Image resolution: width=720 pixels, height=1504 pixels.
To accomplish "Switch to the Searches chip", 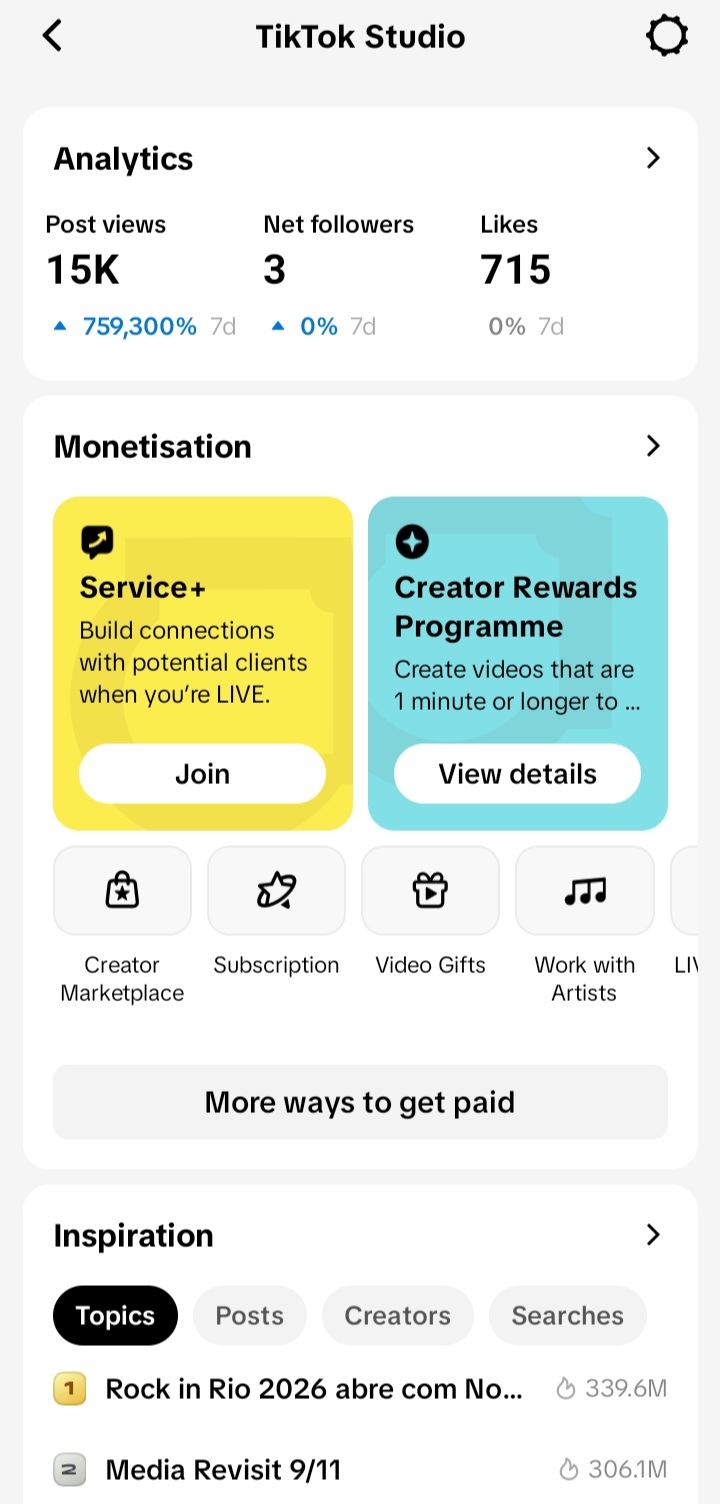I will tap(568, 1316).
